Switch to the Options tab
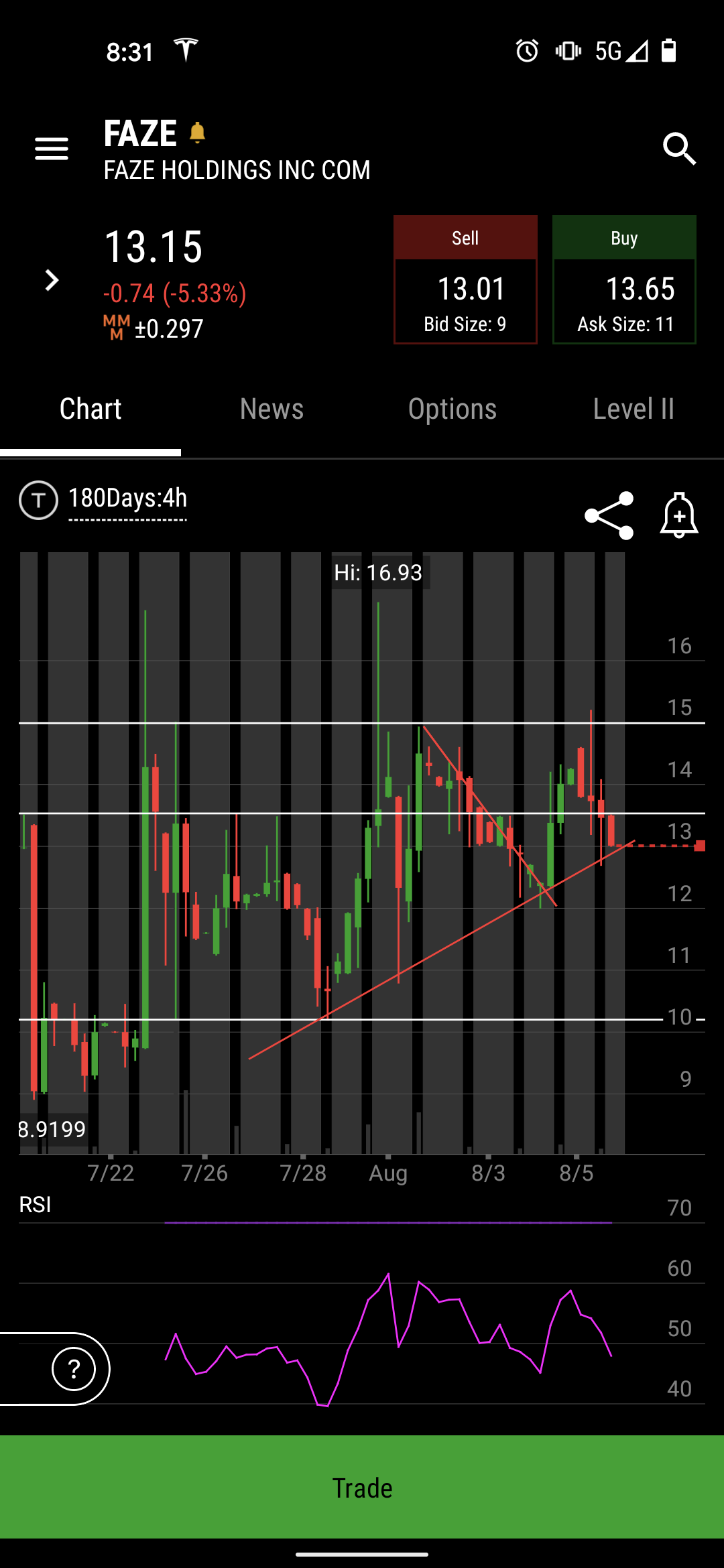Screen dimensions: 724x1568 [452, 409]
